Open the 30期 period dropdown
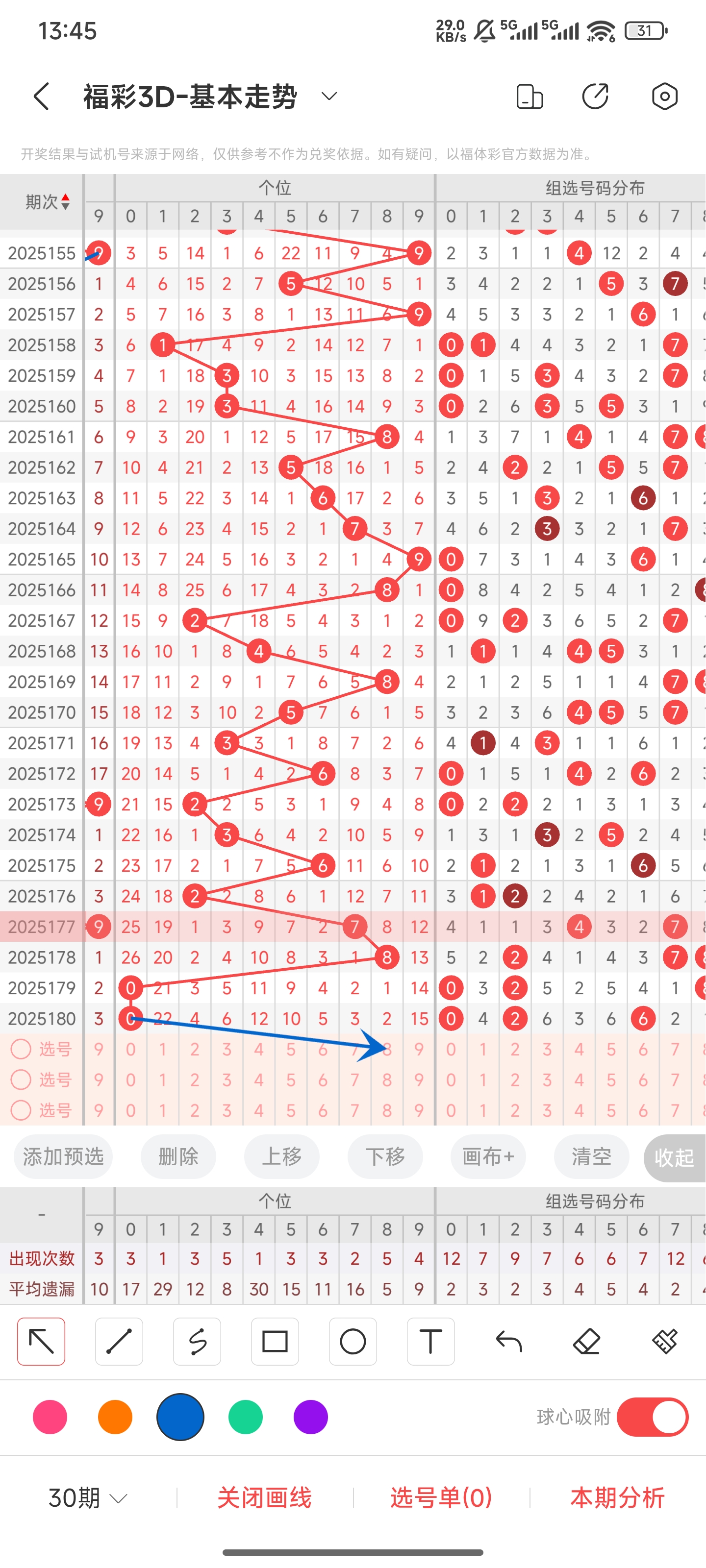The height and width of the screenshot is (1568, 706). coord(88,1497)
